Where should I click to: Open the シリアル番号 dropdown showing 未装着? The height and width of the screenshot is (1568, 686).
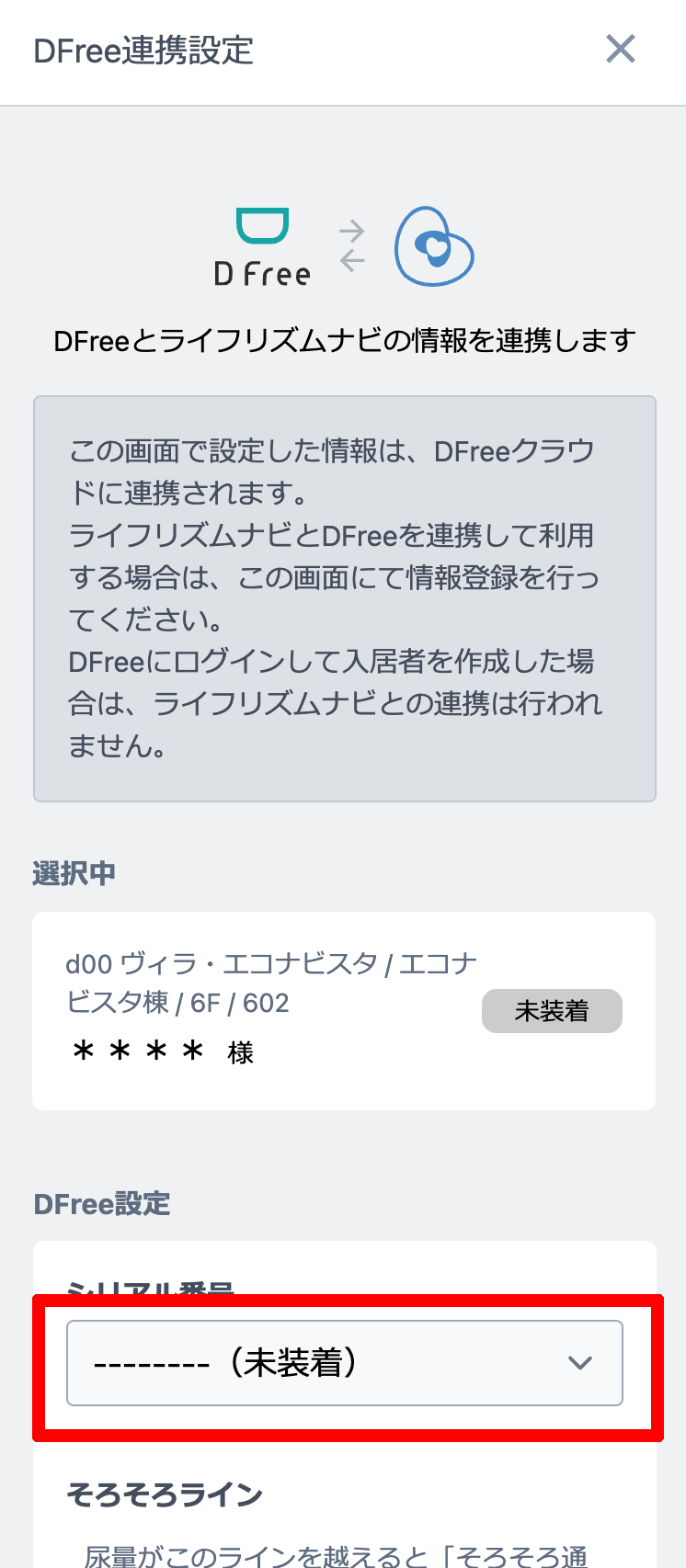(345, 1363)
